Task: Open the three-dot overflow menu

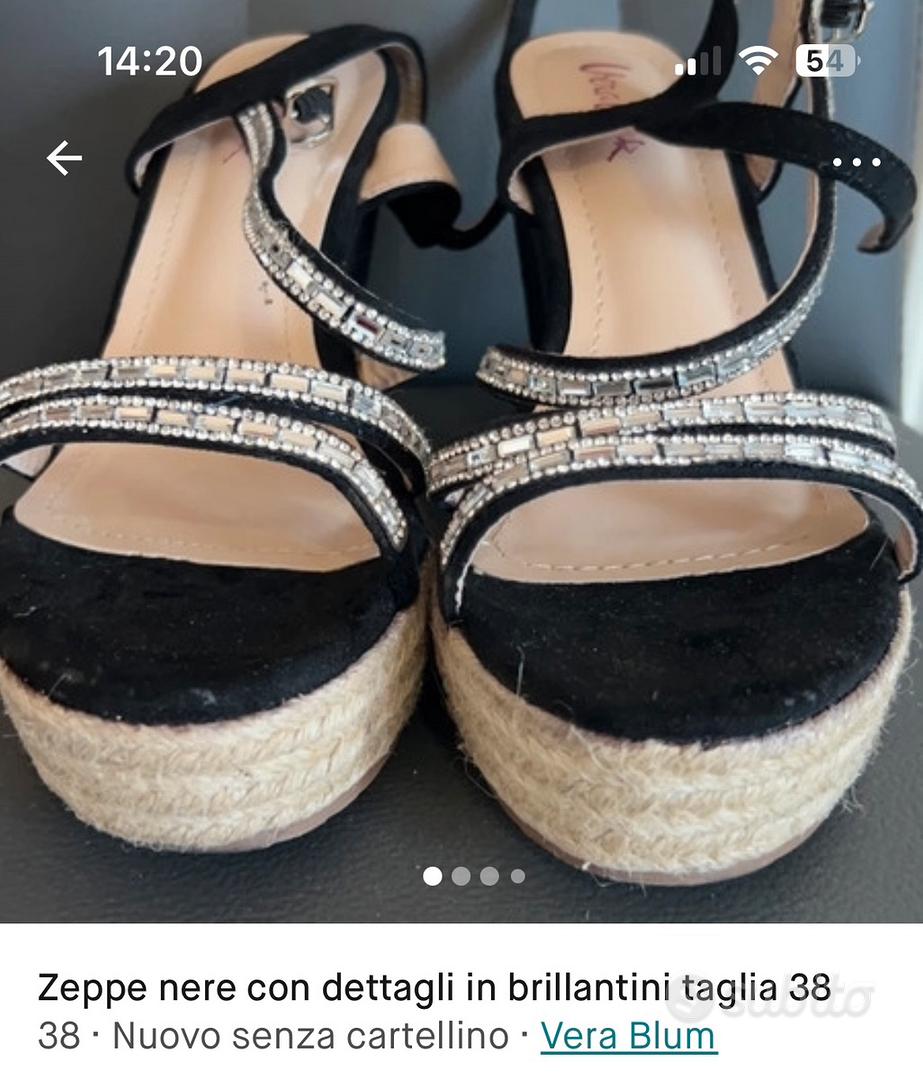Action: [x=857, y=162]
